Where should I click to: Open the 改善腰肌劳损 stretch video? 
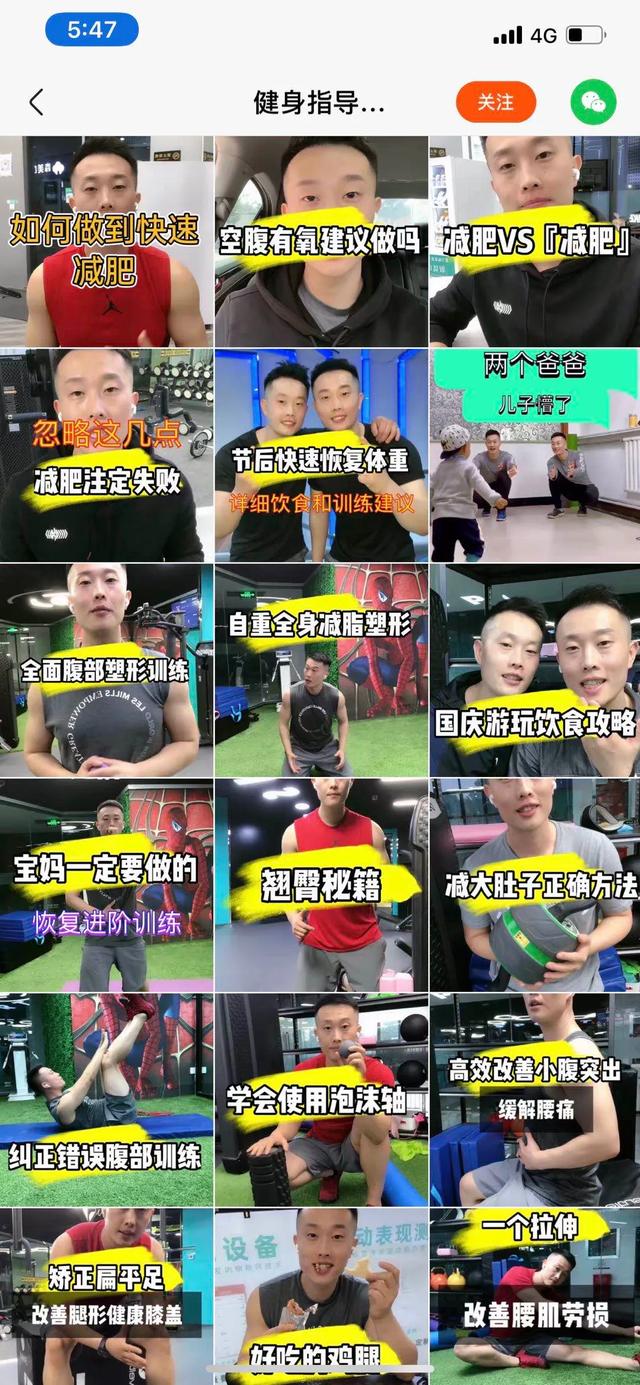535,1295
